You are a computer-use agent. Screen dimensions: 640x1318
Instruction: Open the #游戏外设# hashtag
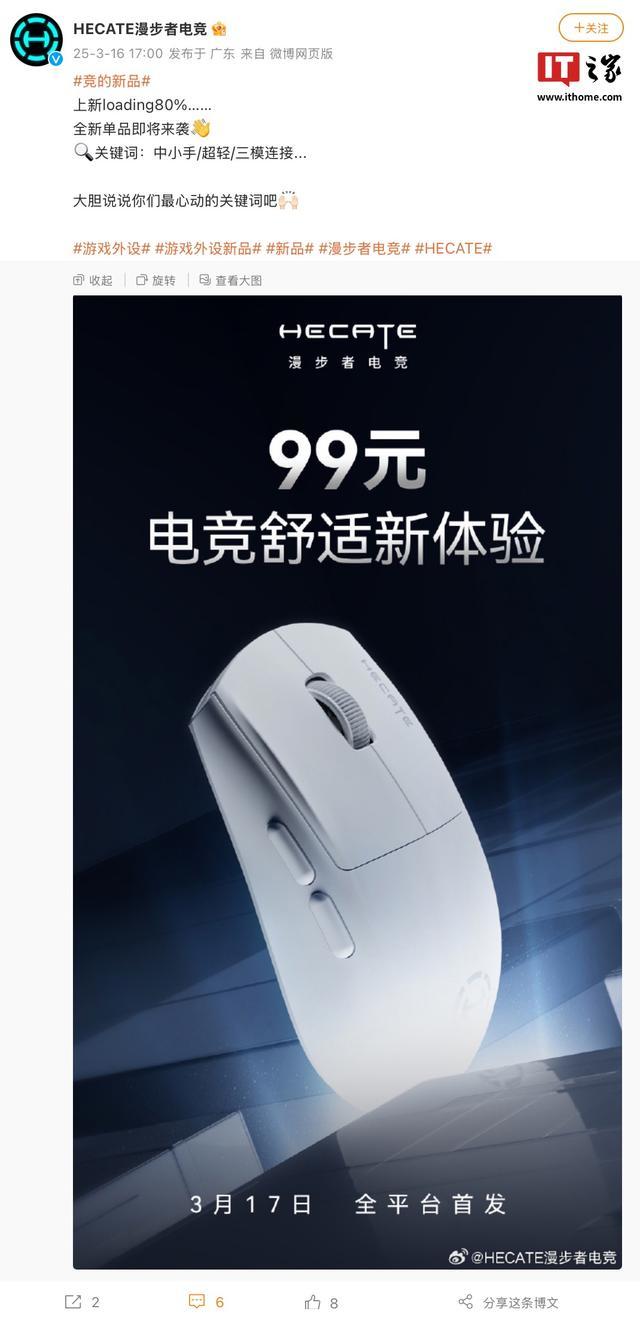click(112, 248)
